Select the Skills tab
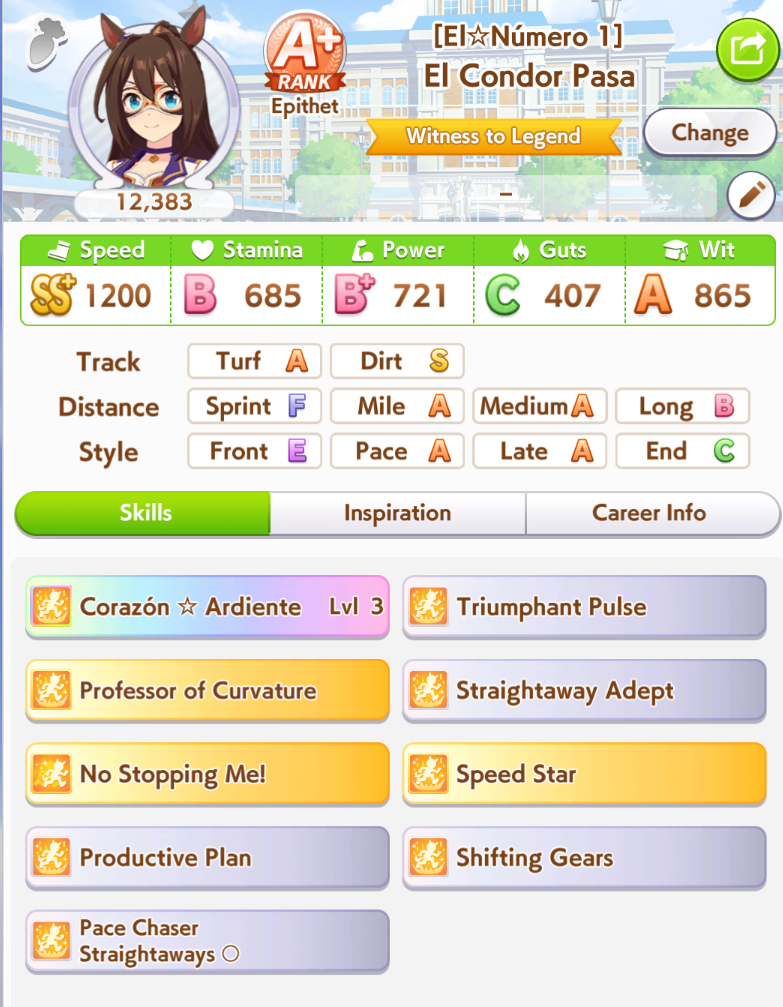The image size is (783, 1007). (145, 513)
